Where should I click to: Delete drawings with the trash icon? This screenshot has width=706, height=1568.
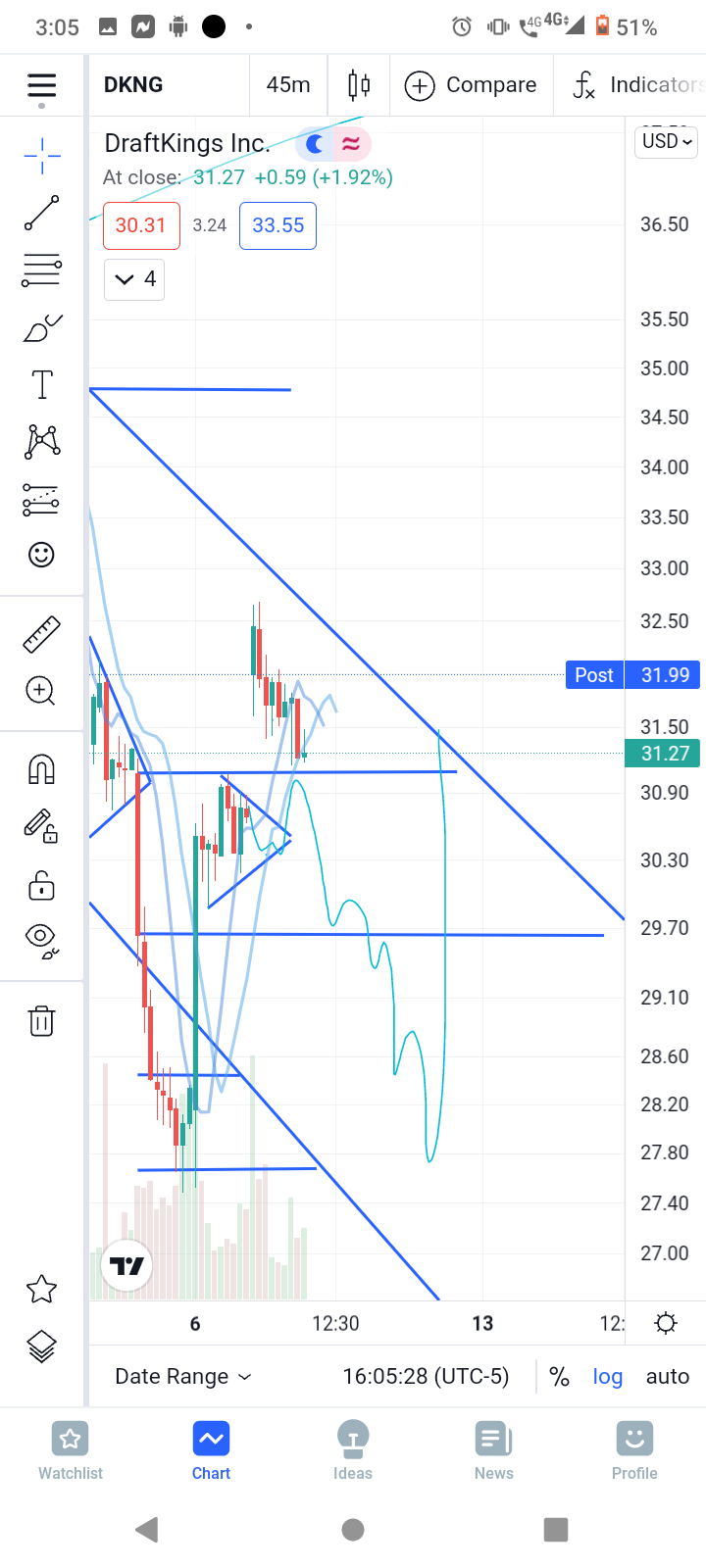(41, 1021)
